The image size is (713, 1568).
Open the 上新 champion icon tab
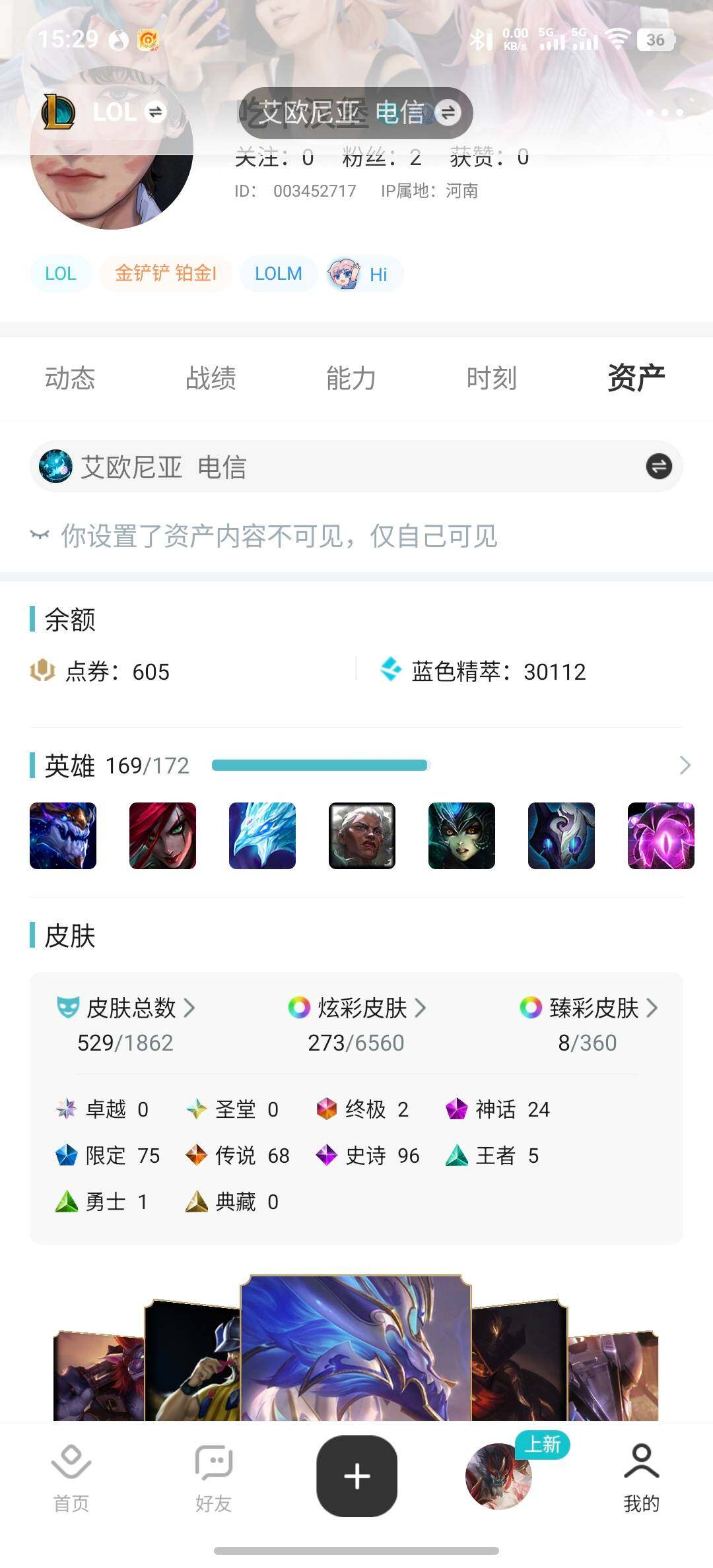pos(499,1476)
